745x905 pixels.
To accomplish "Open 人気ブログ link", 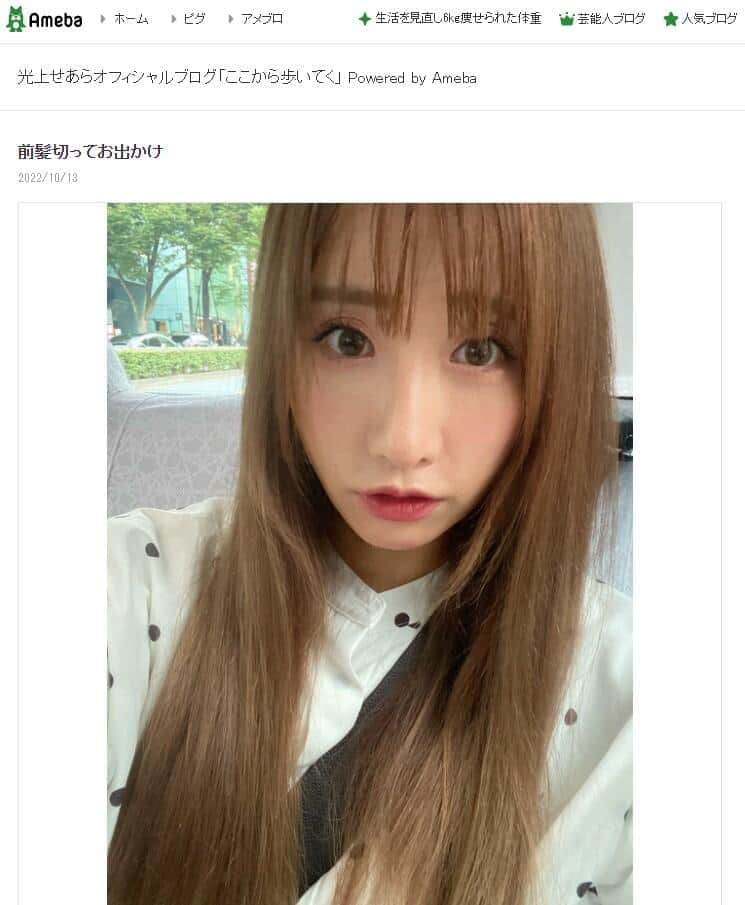I will pyautogui.click(x=709, y=19).
